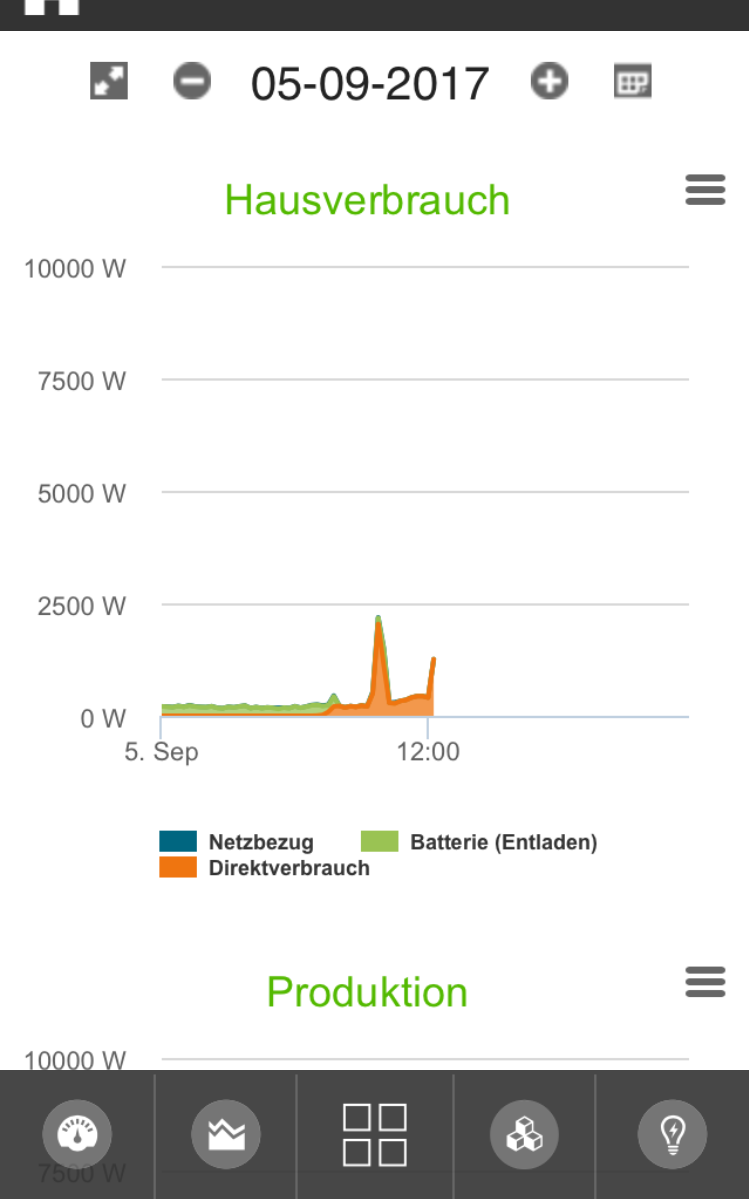The height and width of the screenshot is (1199, 749).
Task: Toggle Batterie (Entladen) series in legend
Action: click(x=479, y=841)
